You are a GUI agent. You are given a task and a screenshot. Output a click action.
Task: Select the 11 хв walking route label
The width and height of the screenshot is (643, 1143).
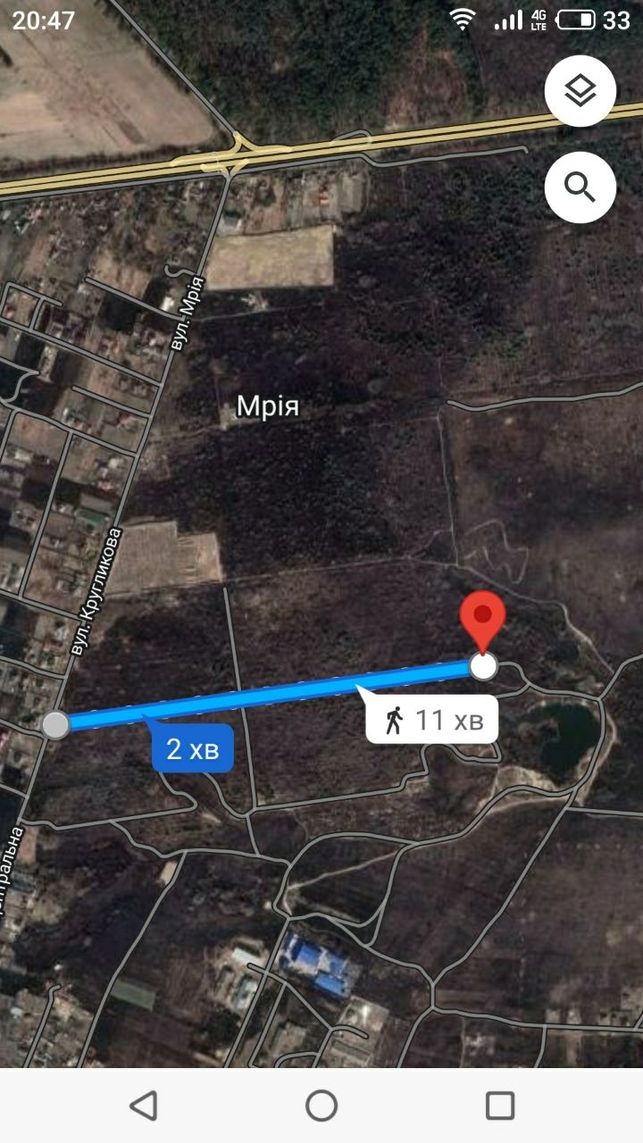[432, 719]
